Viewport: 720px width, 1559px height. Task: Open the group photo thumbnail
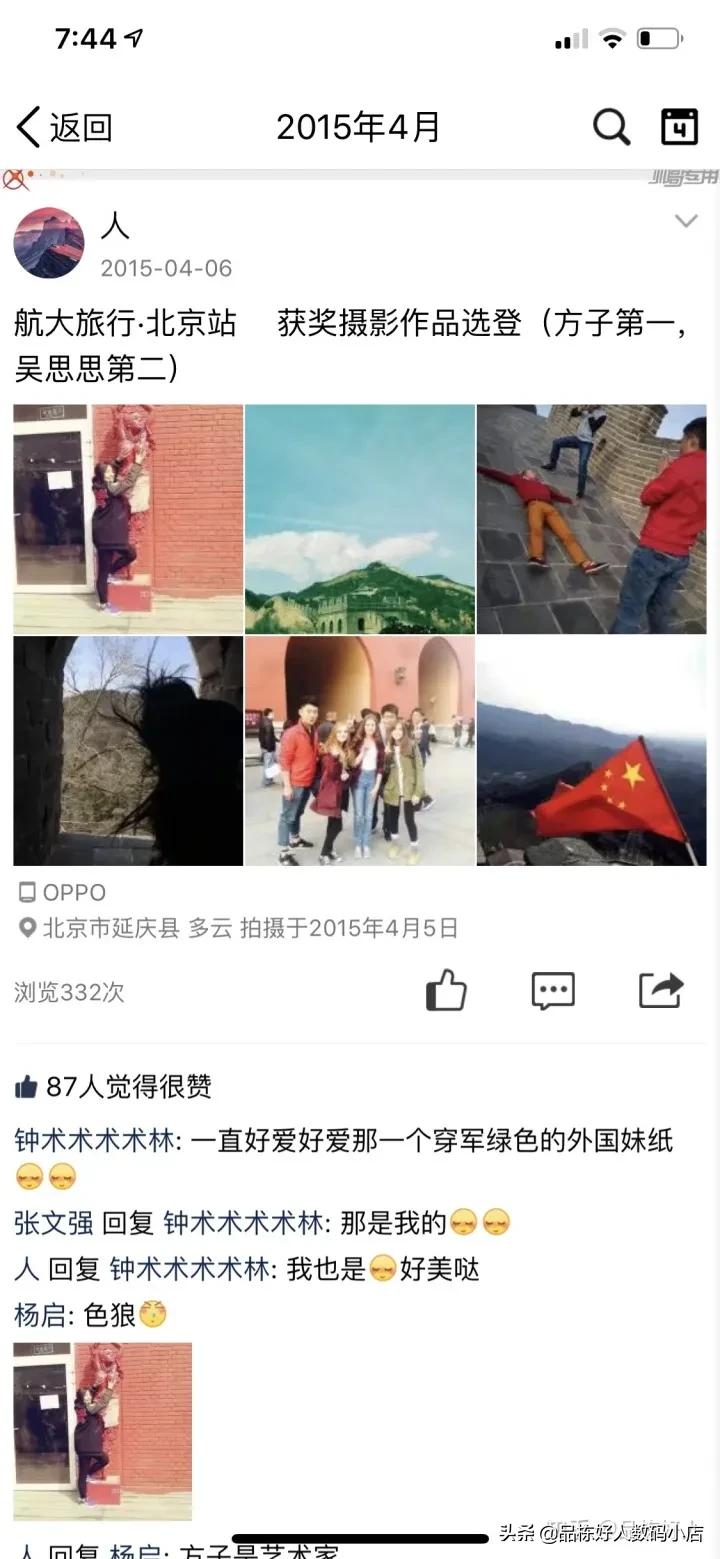(x=359, y=749)
